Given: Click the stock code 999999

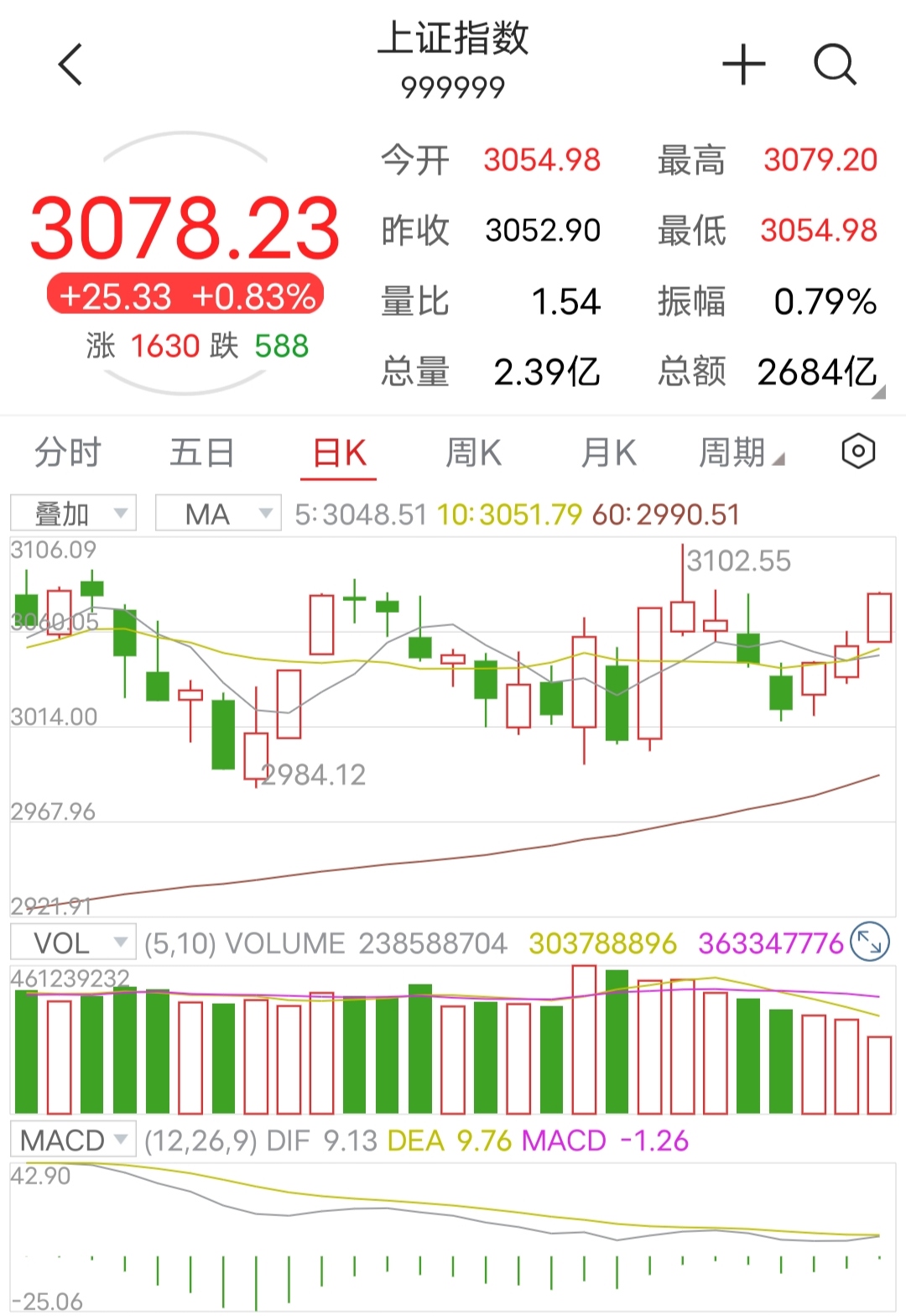Looking at the screenshot, I should [453, 84].
